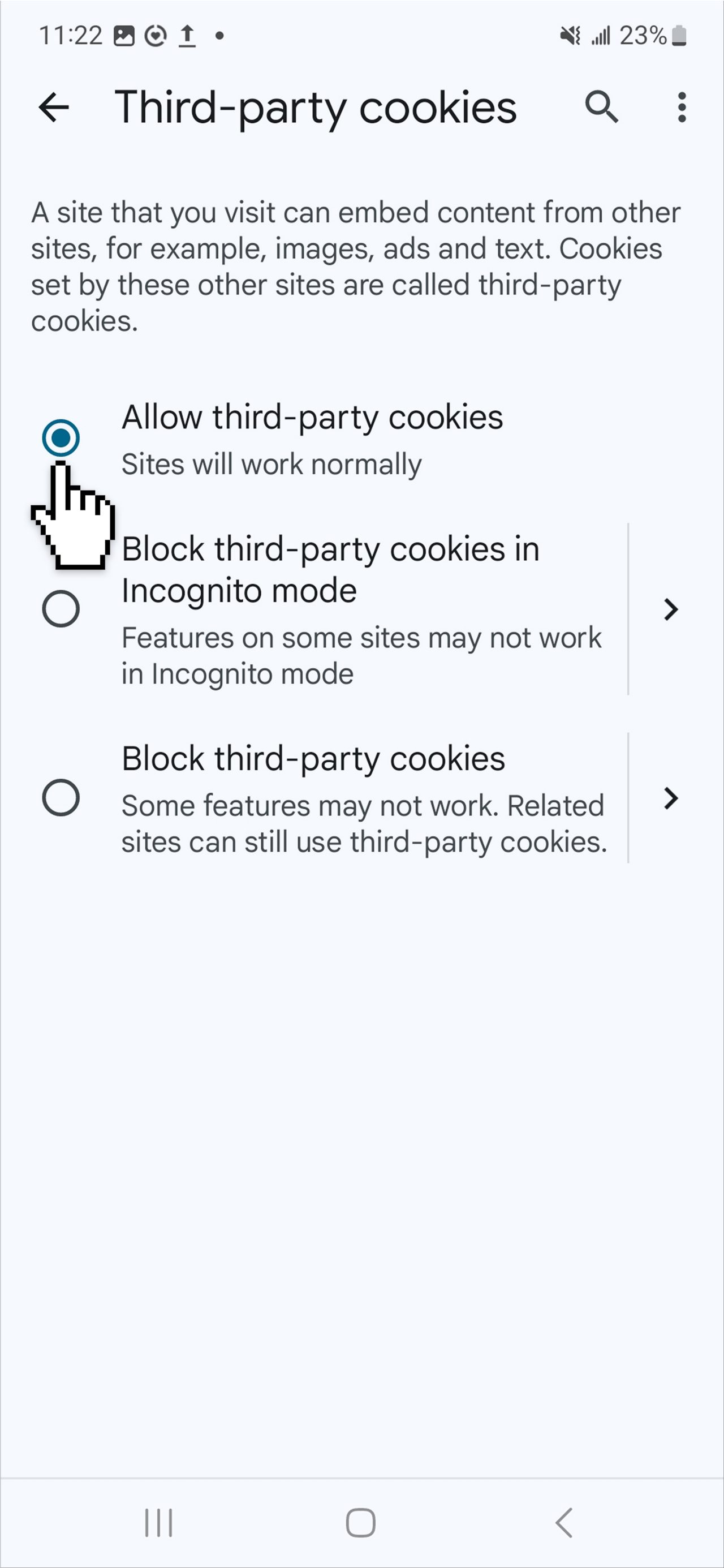Choose Block third-party cookies in Incognito mode
This screenshot has width=724, height=1568.
click(x=61, y=609)
